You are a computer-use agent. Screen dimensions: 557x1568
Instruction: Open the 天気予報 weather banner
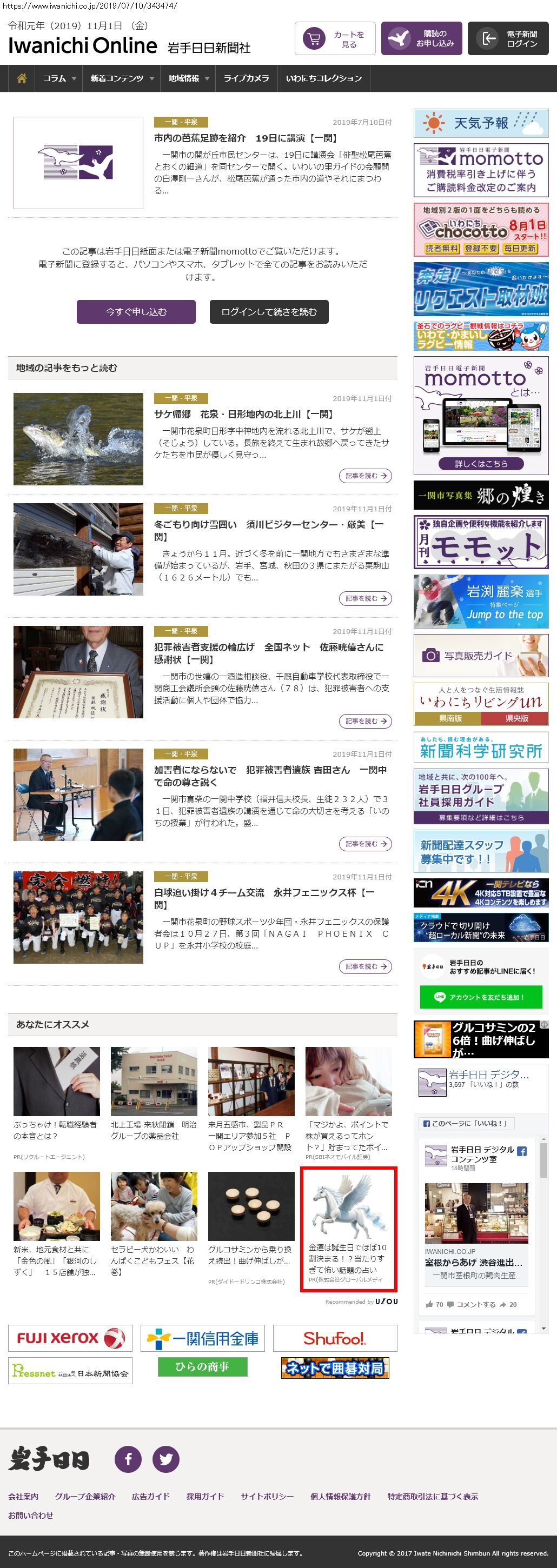click(x=481, y=123)
